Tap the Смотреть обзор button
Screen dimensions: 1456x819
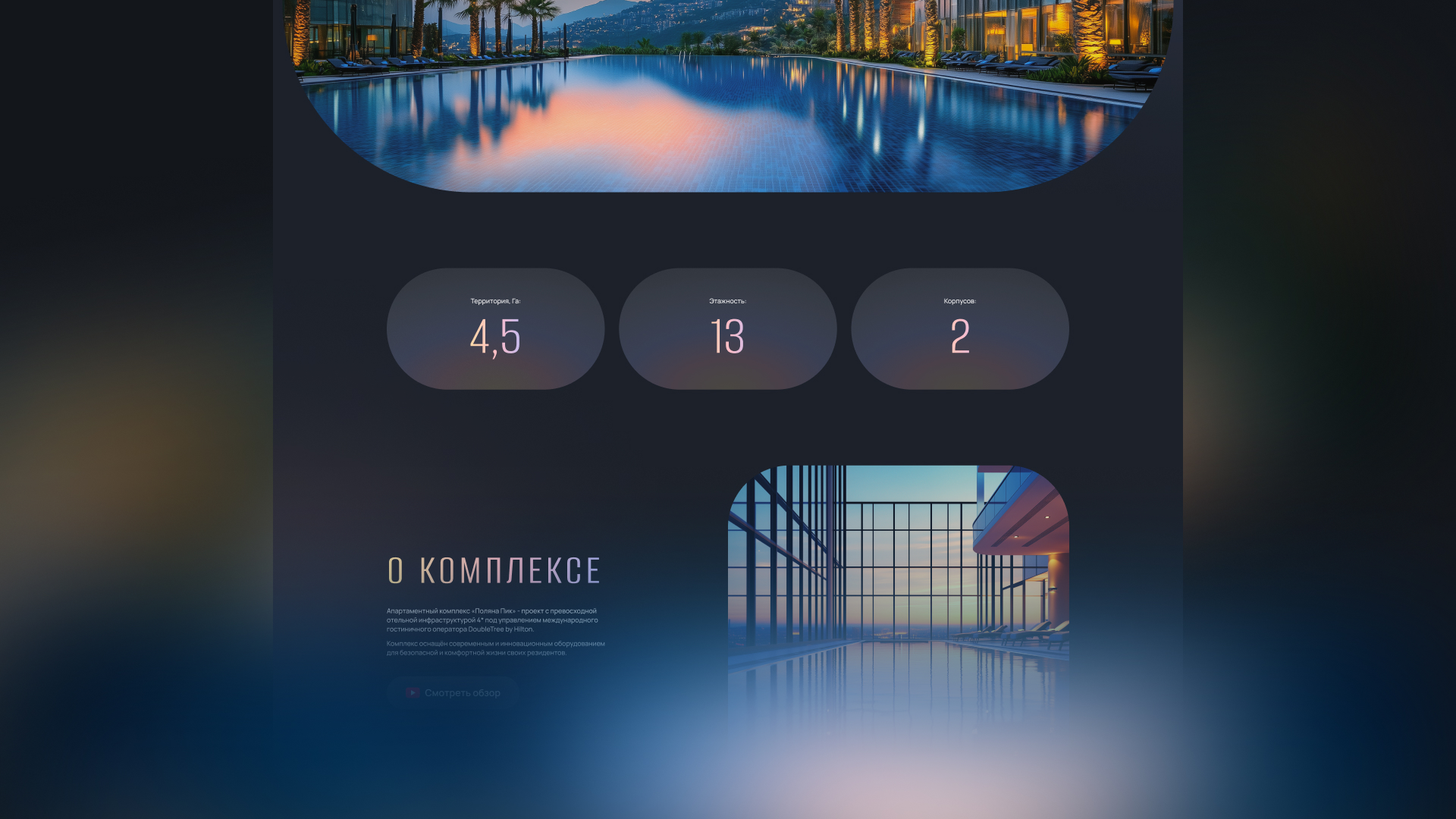click(453, 692)
